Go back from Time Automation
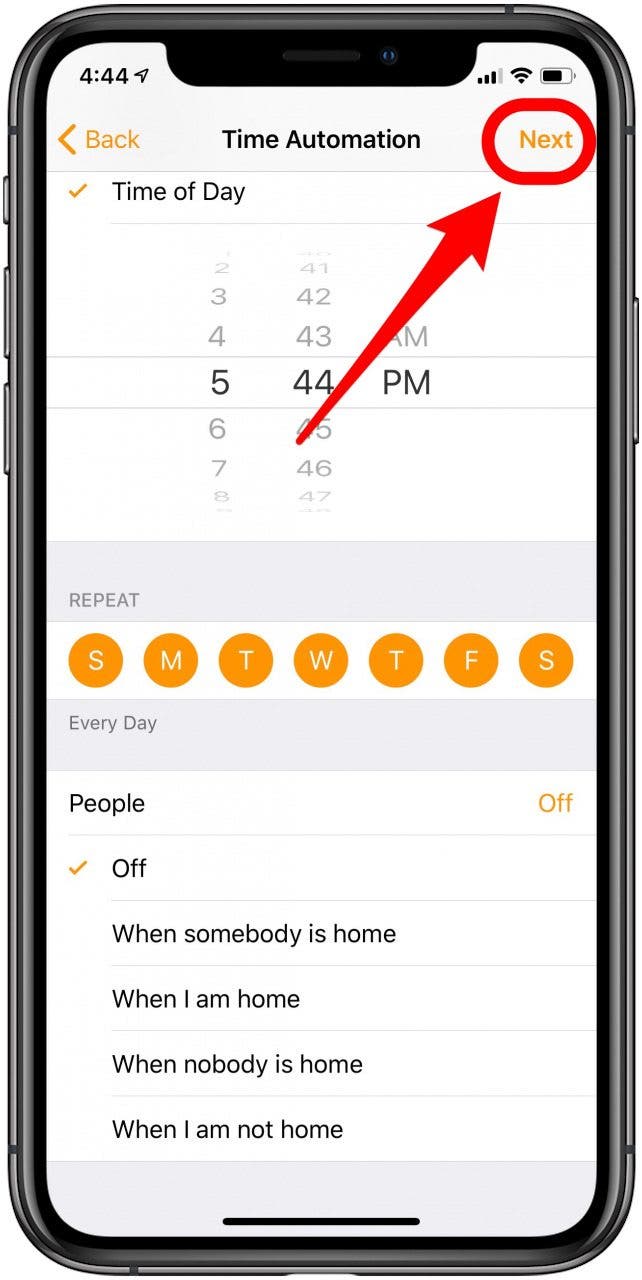 point(98,139)
